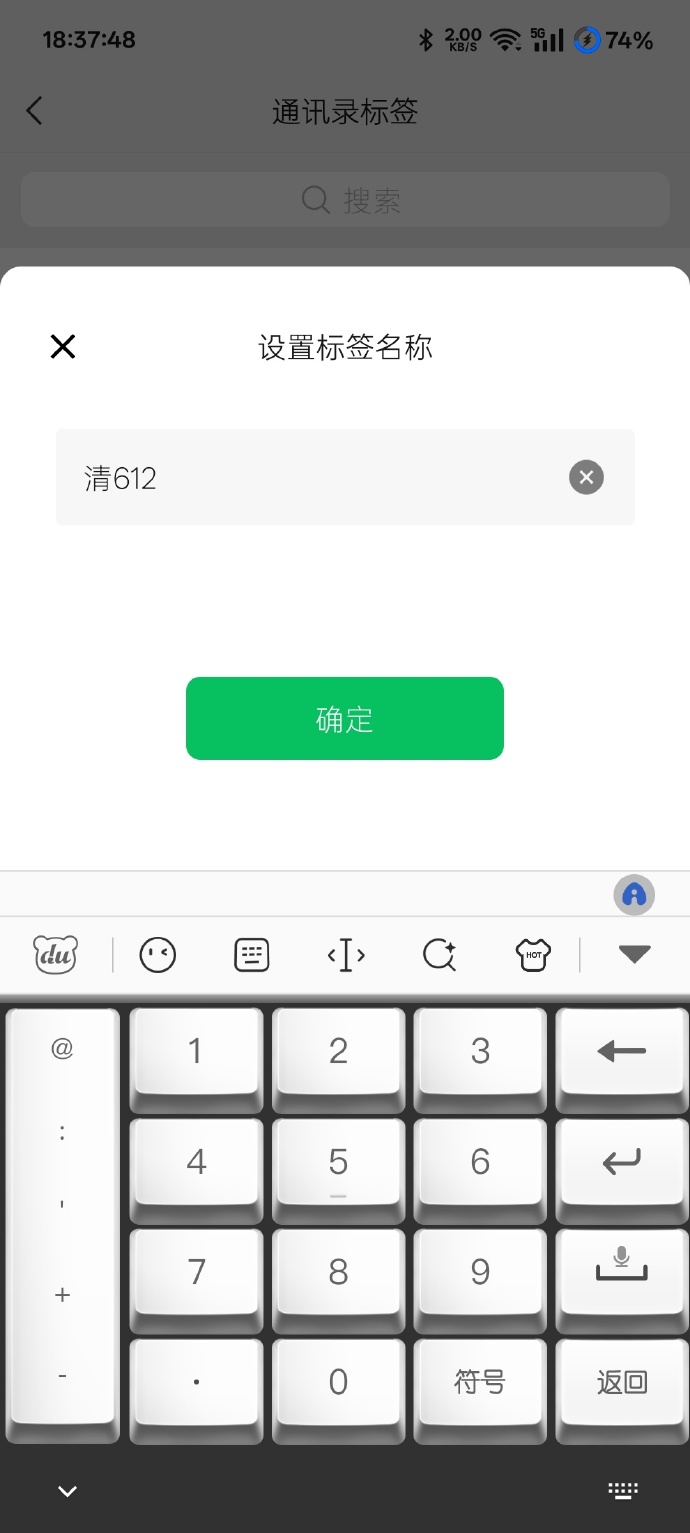
Task: Open the cursor movement tool
Action: pyautogui.click(x=346, y=956)
